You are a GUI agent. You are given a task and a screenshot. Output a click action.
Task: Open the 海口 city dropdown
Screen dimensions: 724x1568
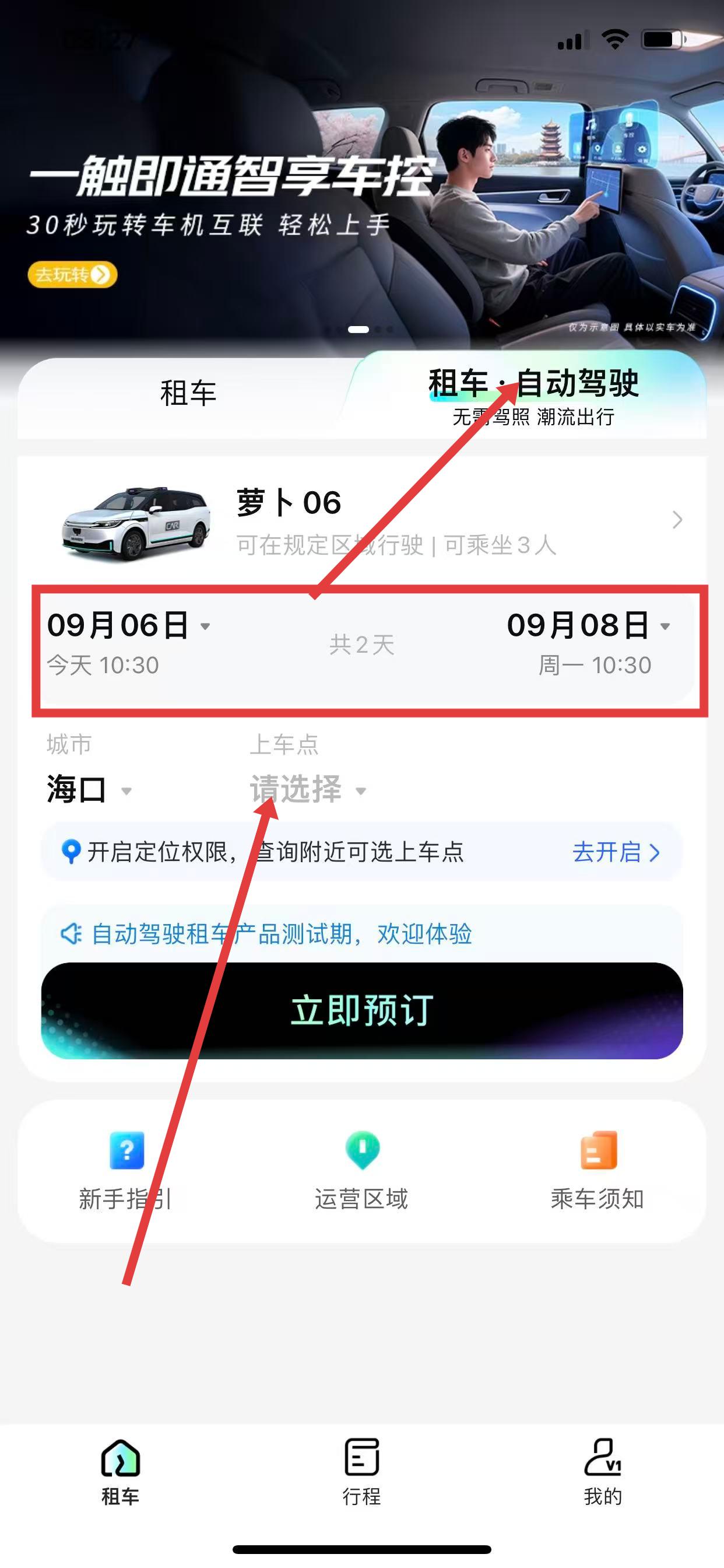point(89,789)
